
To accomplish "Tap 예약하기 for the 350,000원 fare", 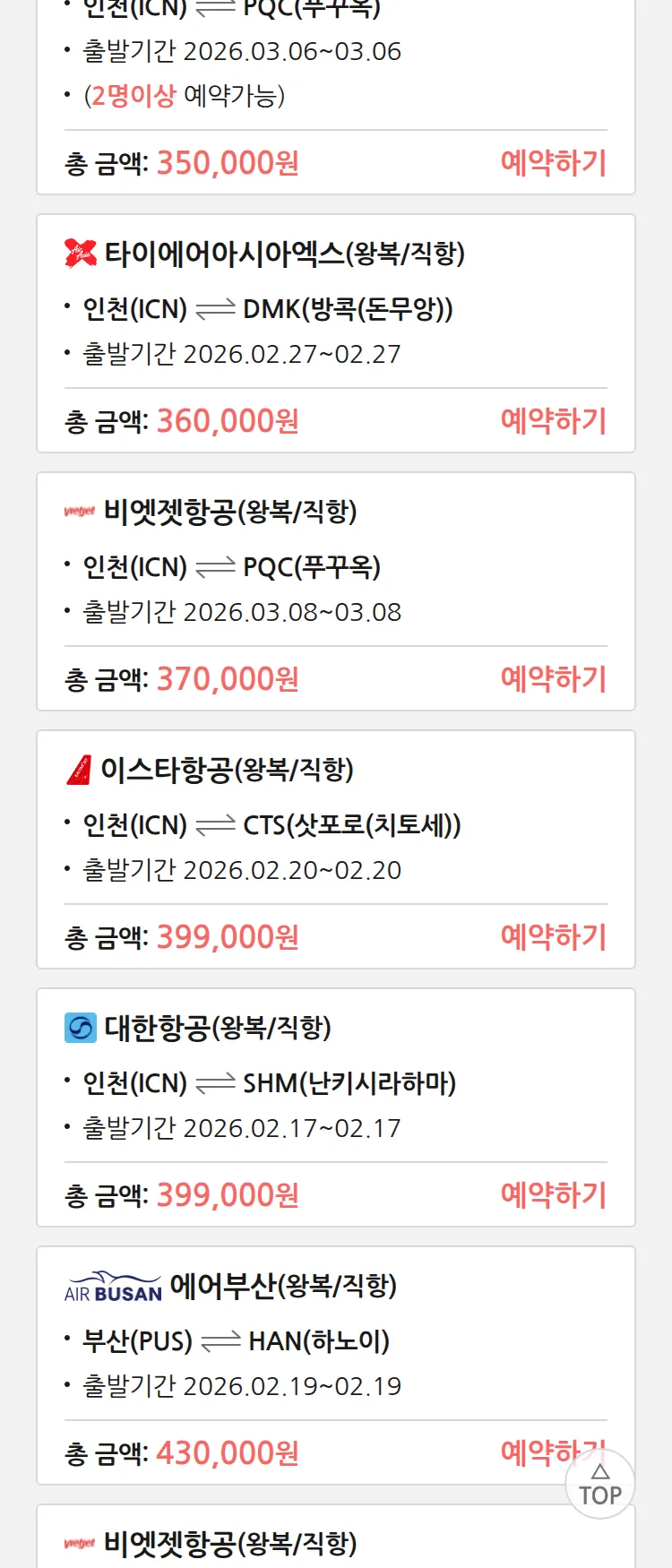I will tap(553, 163).
